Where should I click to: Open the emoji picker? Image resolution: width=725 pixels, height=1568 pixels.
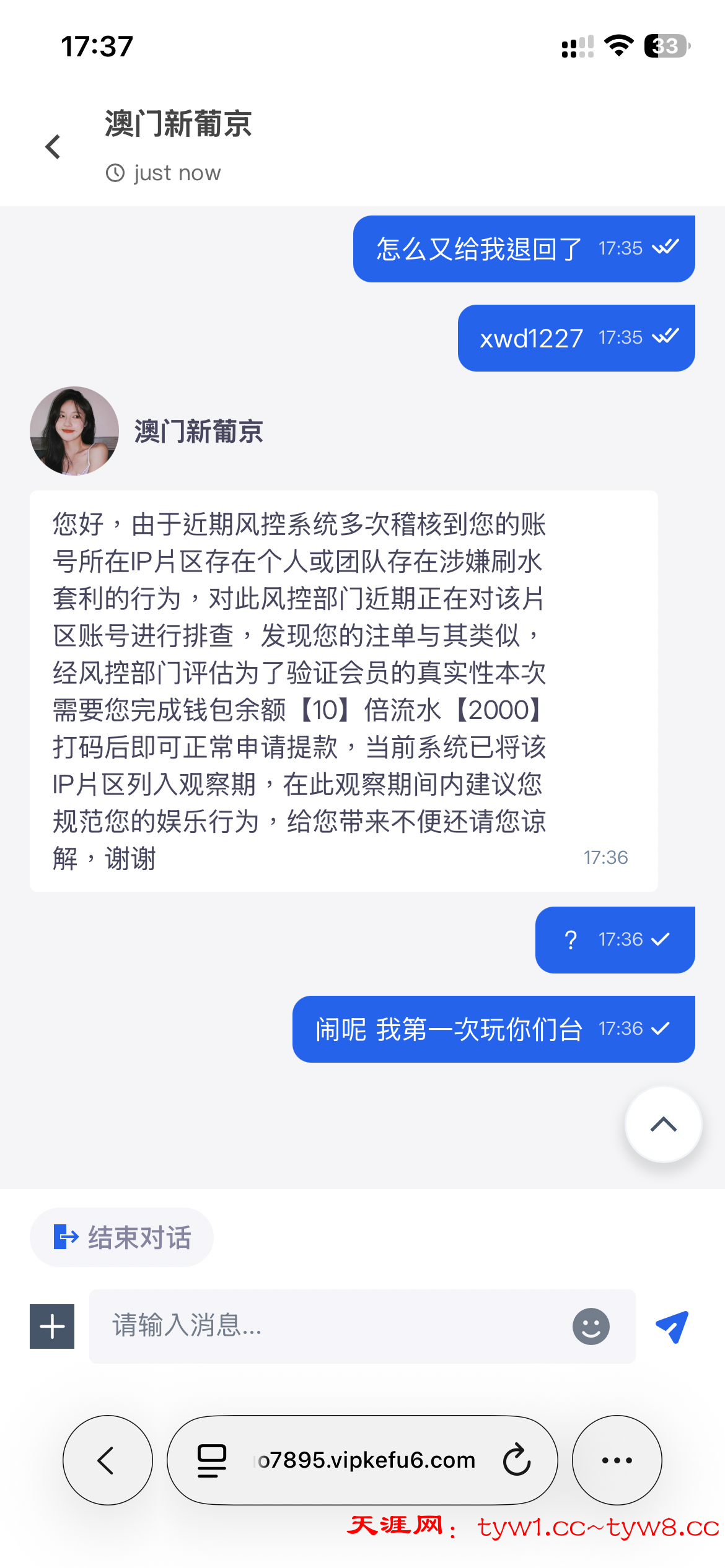pyautogui.click(x=591, y=1326)
